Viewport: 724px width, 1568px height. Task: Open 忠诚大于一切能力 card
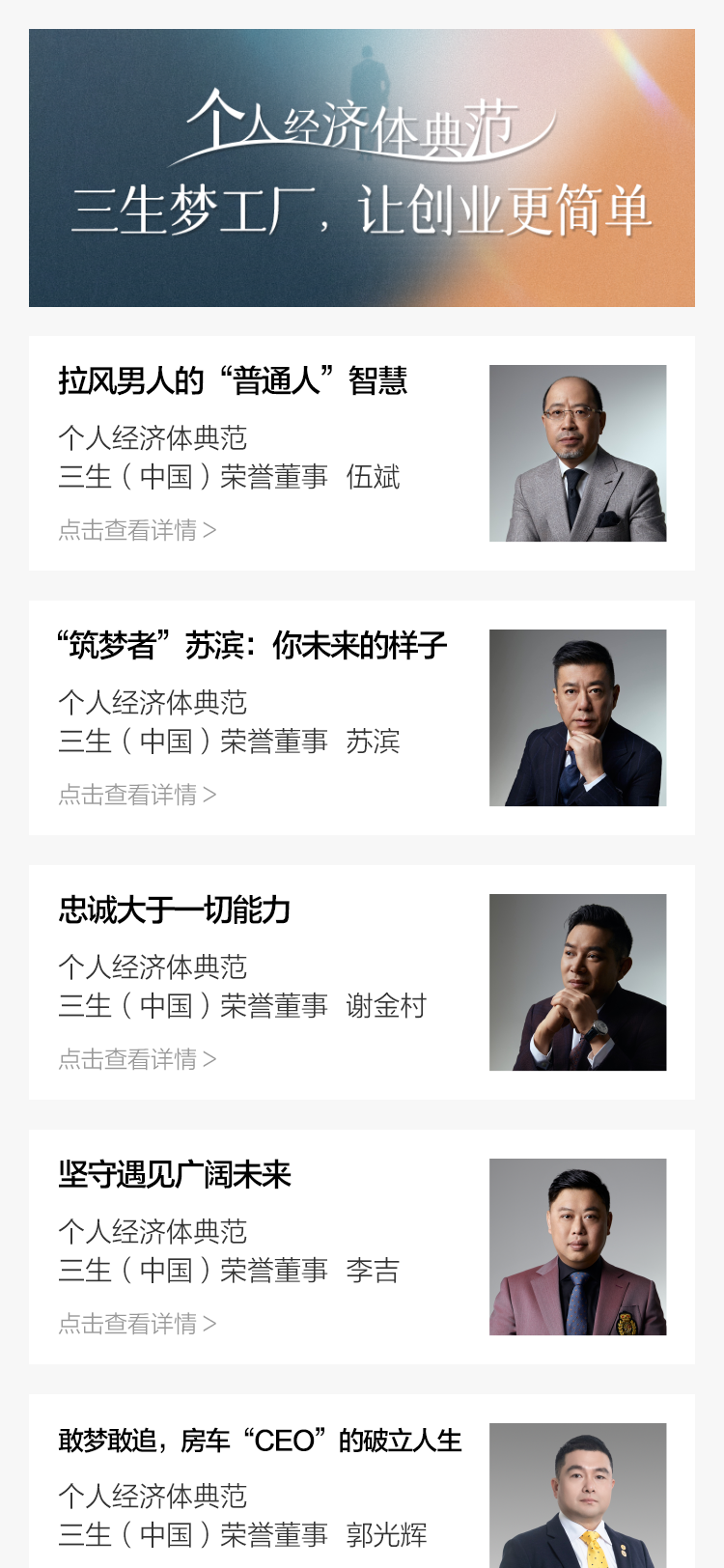point(175,910)
